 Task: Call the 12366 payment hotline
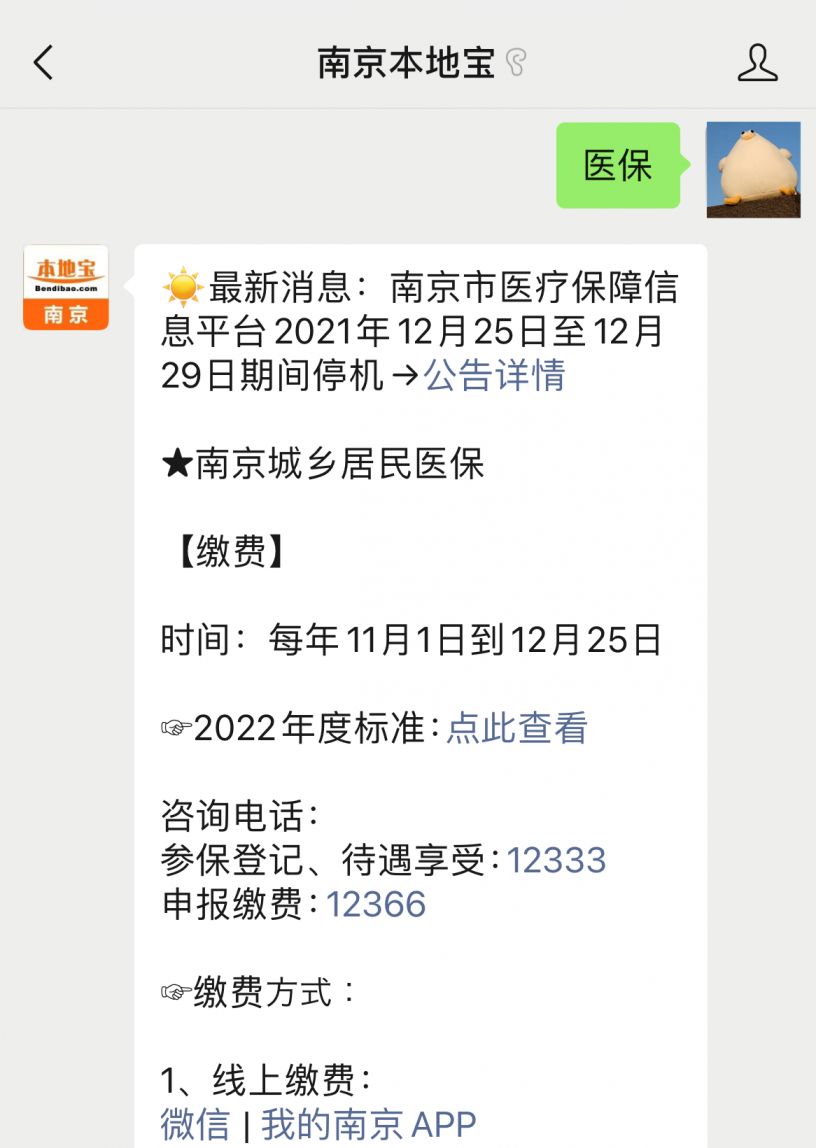[x=376, y=904]
